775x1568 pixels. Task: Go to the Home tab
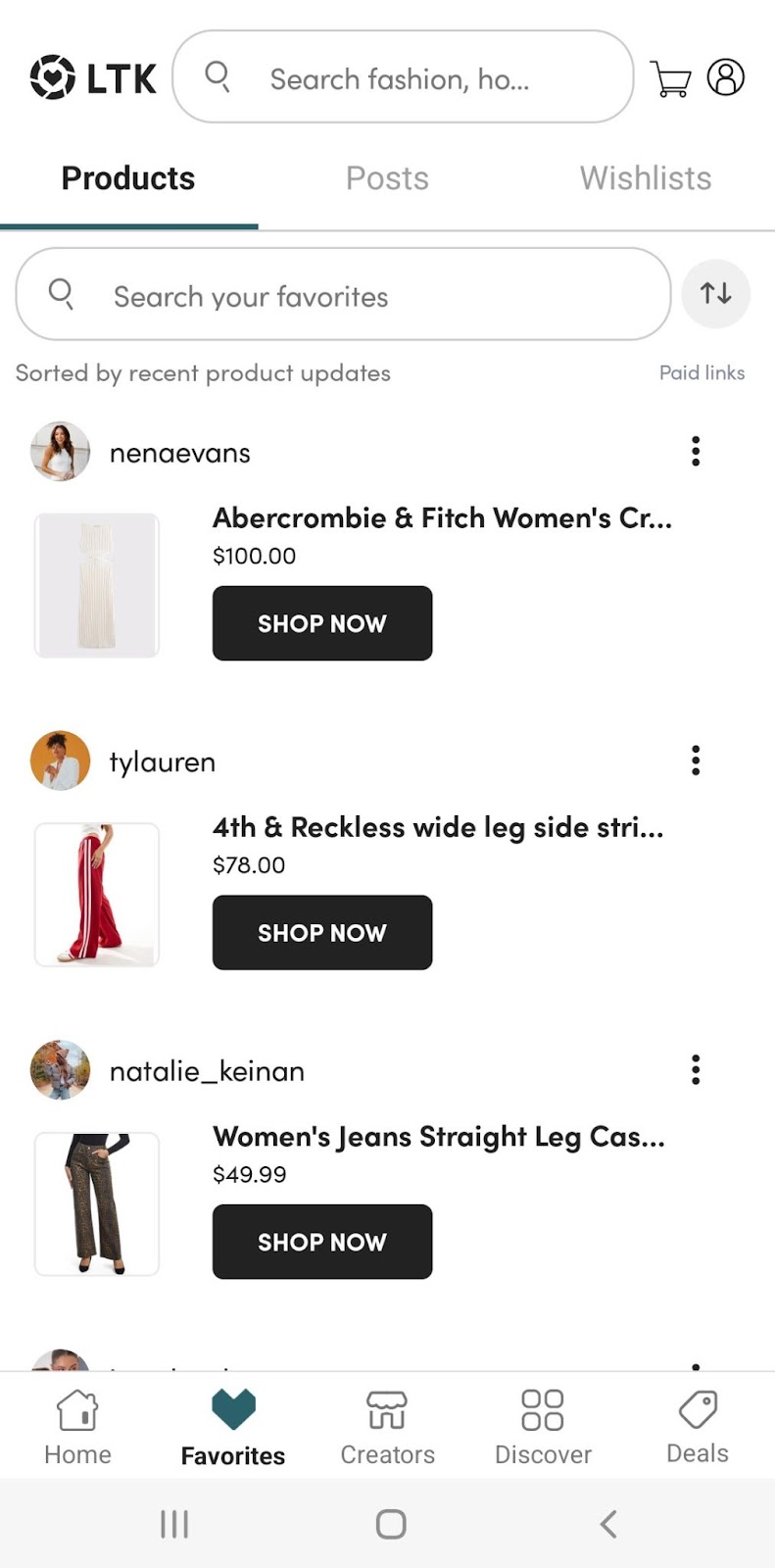[x=77, y=1427]
